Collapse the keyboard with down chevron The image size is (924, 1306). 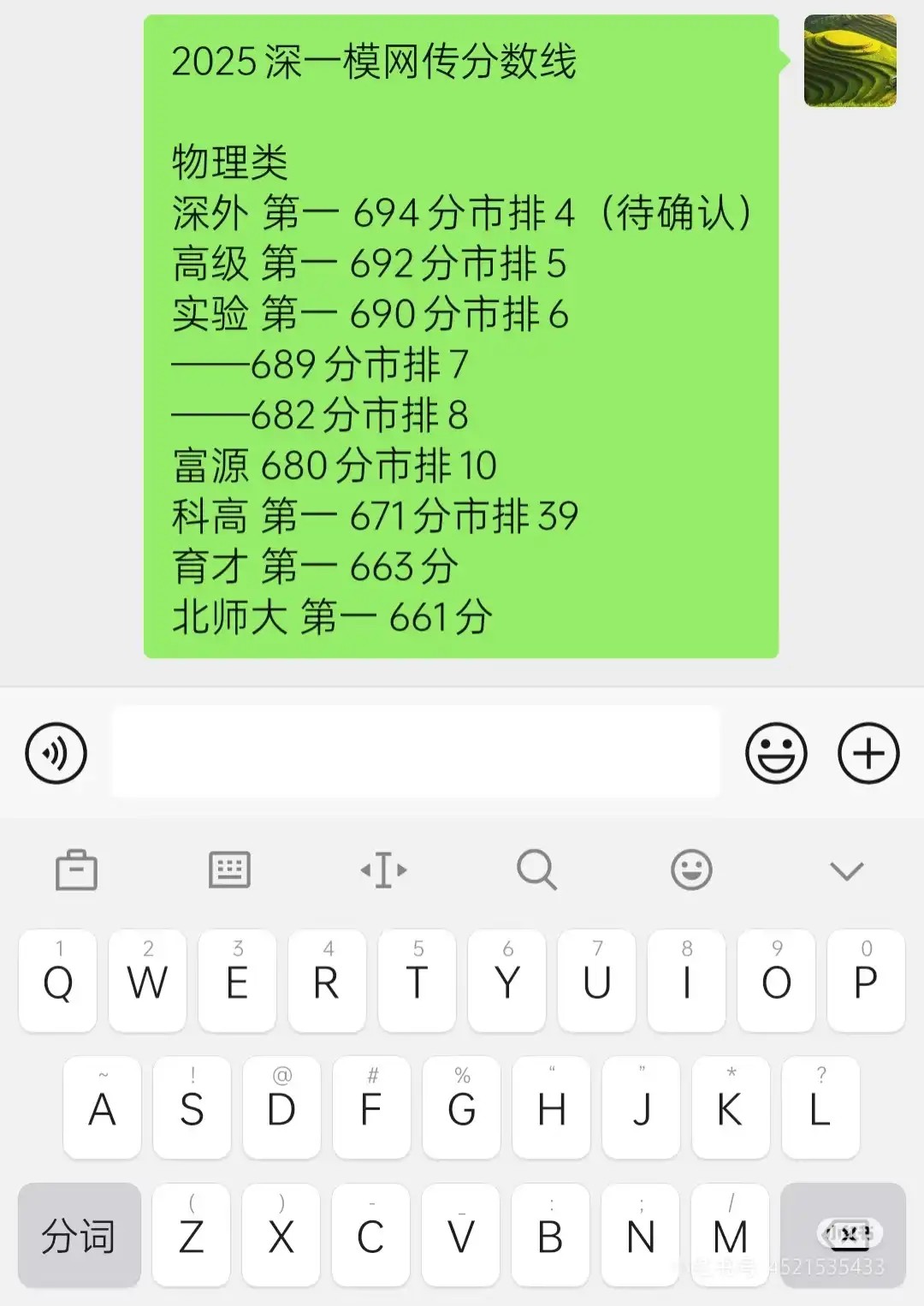point(846,870)
